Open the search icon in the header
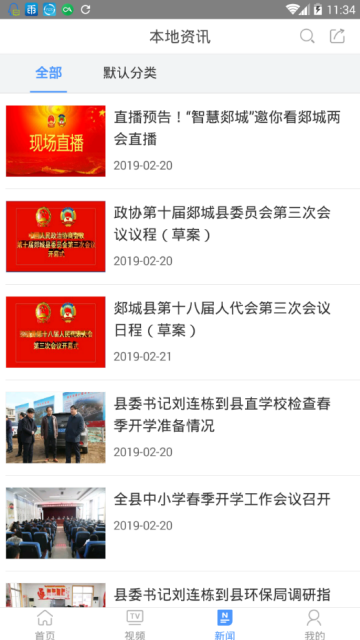This screenshot has height=640, width=360. pos(307,36)
